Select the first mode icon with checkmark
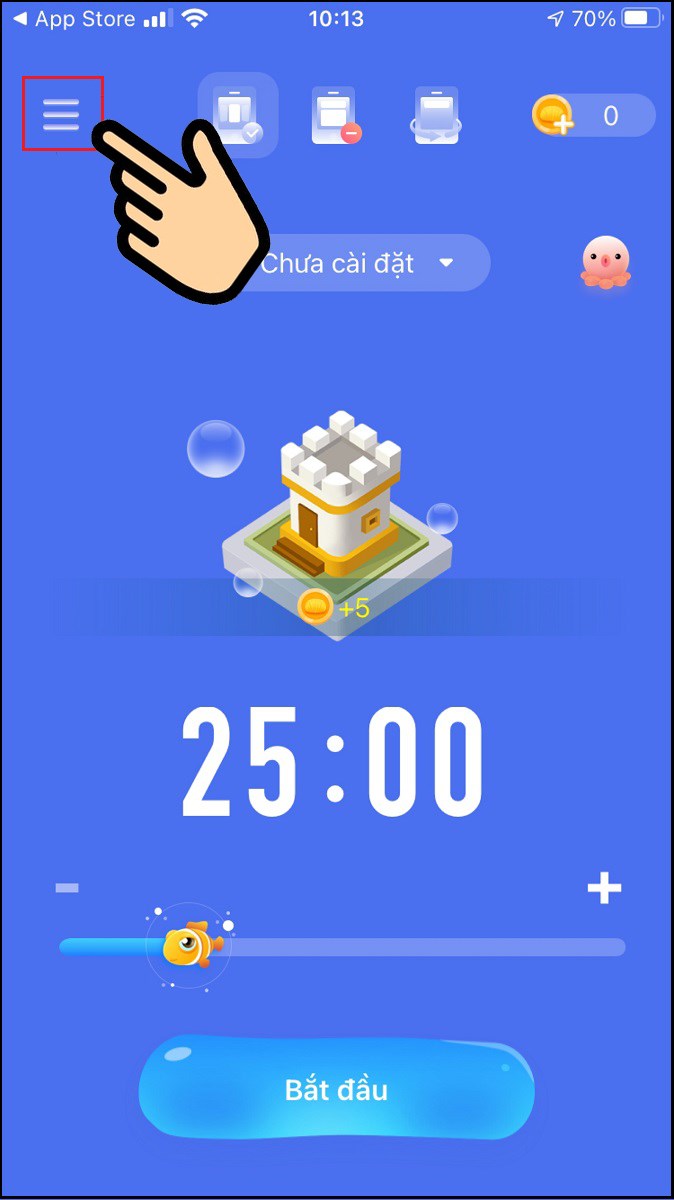 point(237,116)
